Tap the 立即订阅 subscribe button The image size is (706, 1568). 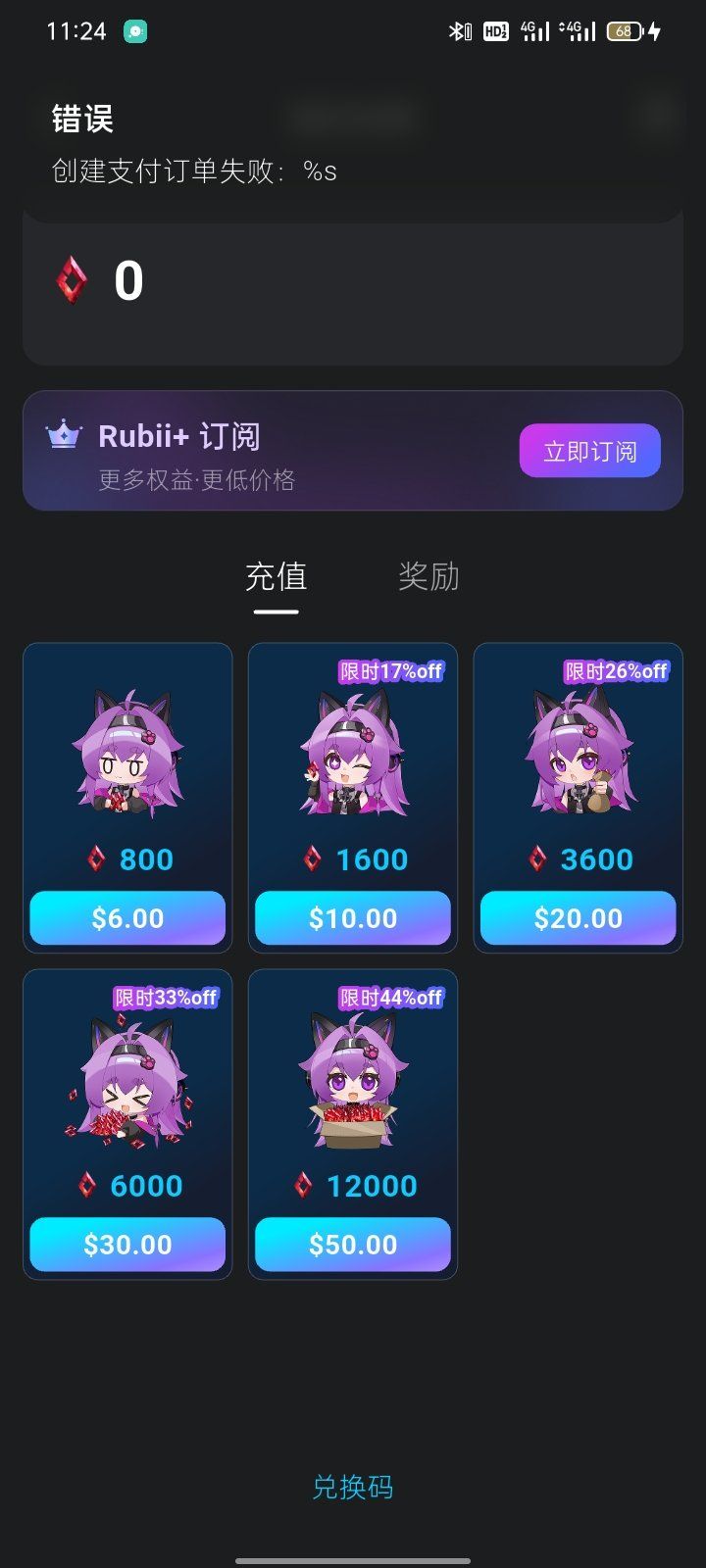coord(589,451)
